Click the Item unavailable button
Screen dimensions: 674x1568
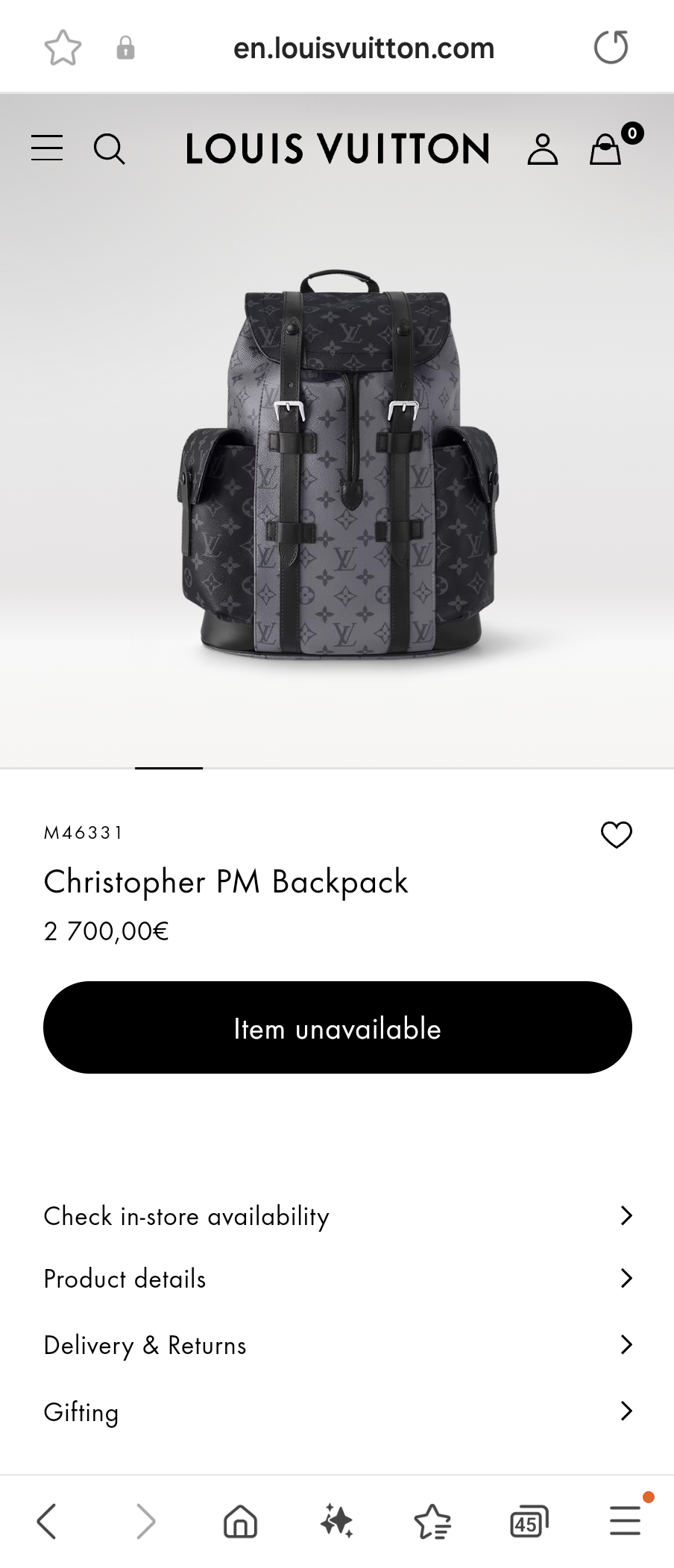pyautogui.click(x=337, y=1027)
